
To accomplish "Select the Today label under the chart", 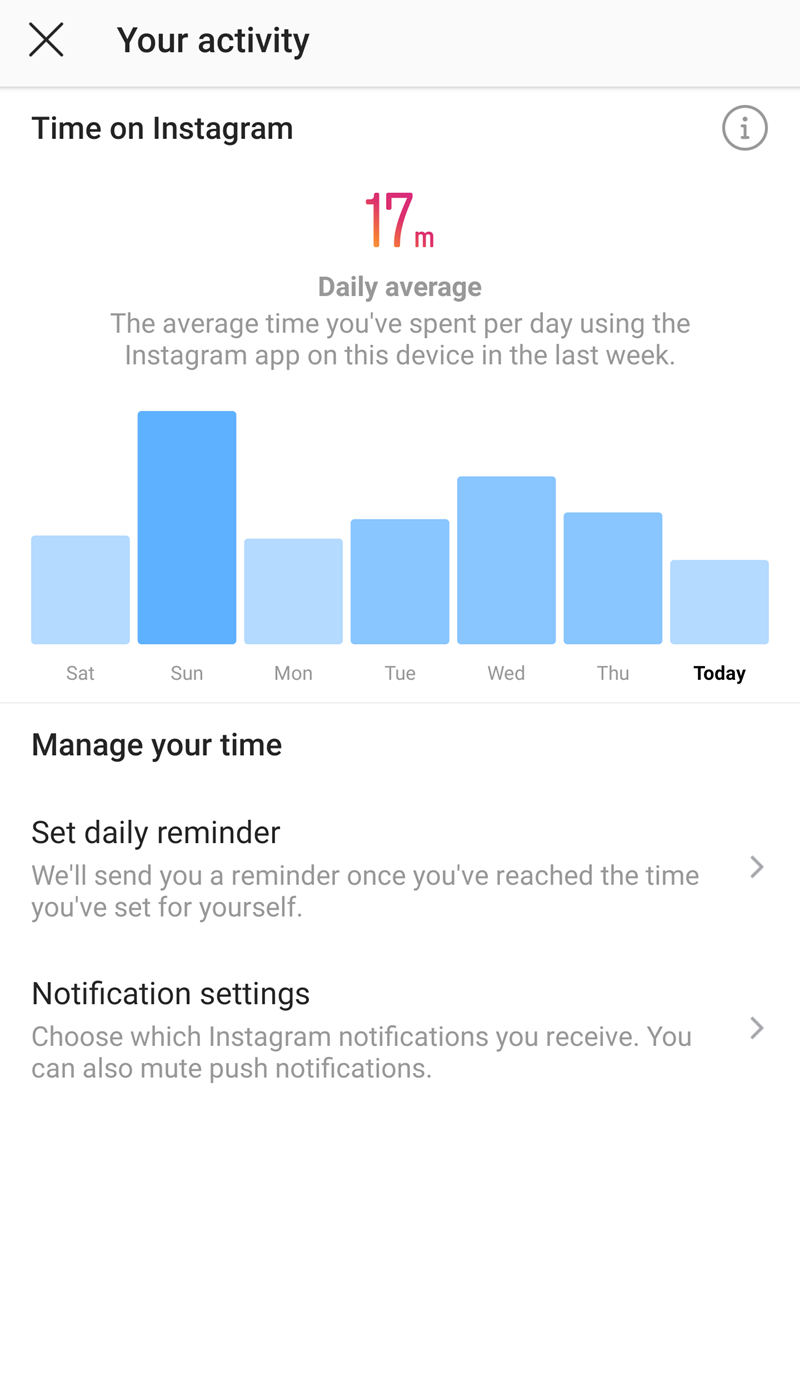I will coord(719,673).
